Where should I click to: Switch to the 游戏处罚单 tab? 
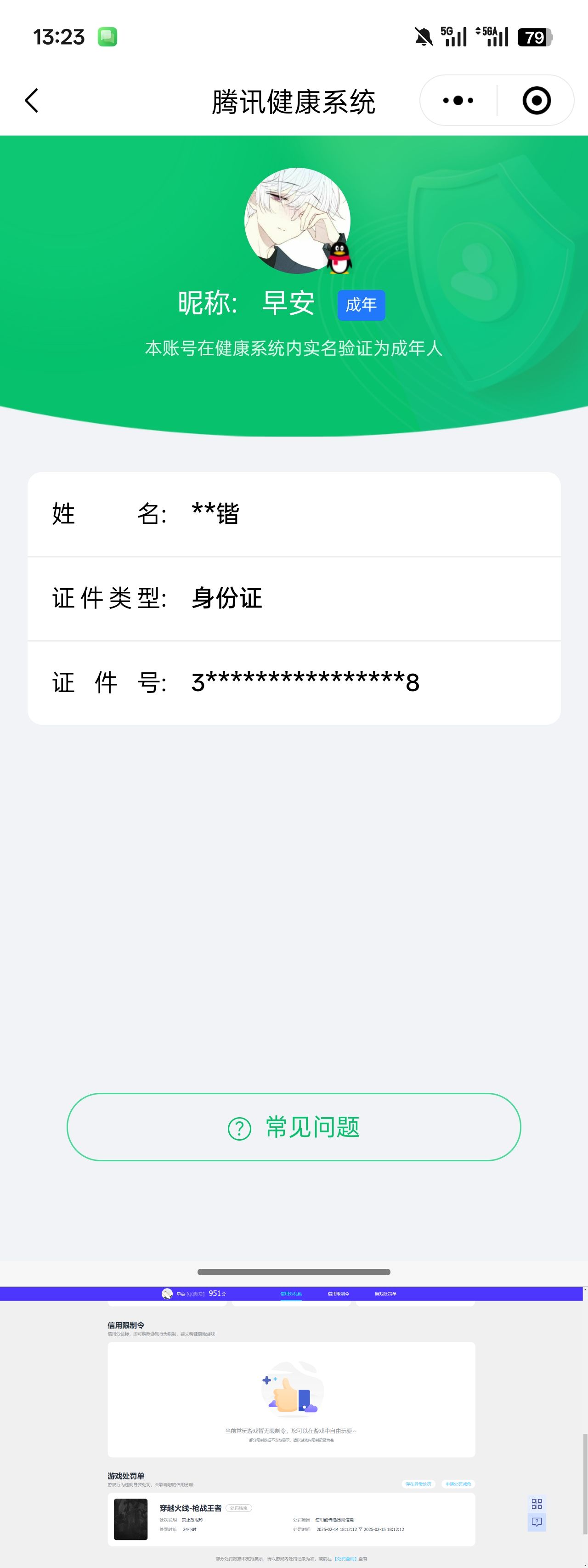(385, 1295)
